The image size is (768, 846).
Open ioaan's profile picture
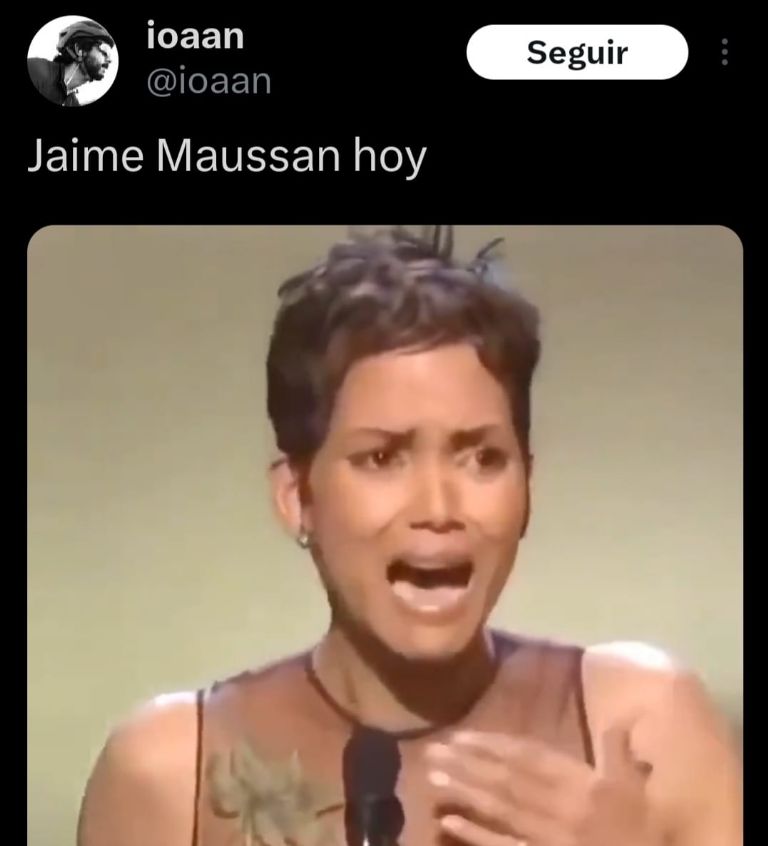(x=72, y=60)
